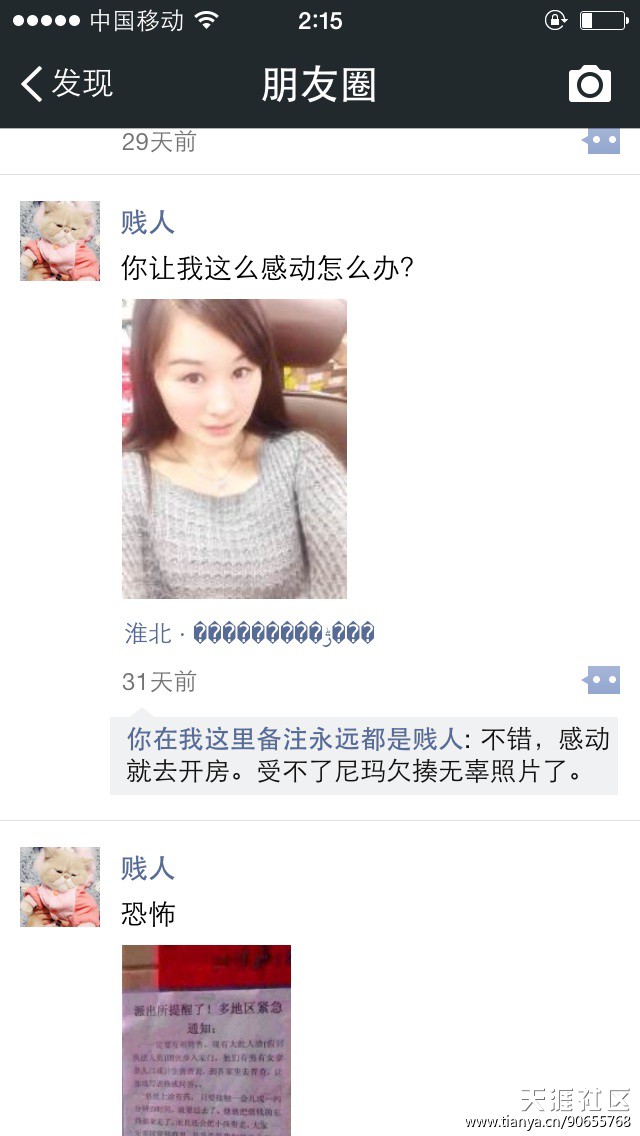Tap the avatar beside 你让我这么感动怎么办 post
640x1136 pixels.
coord(60,241)
